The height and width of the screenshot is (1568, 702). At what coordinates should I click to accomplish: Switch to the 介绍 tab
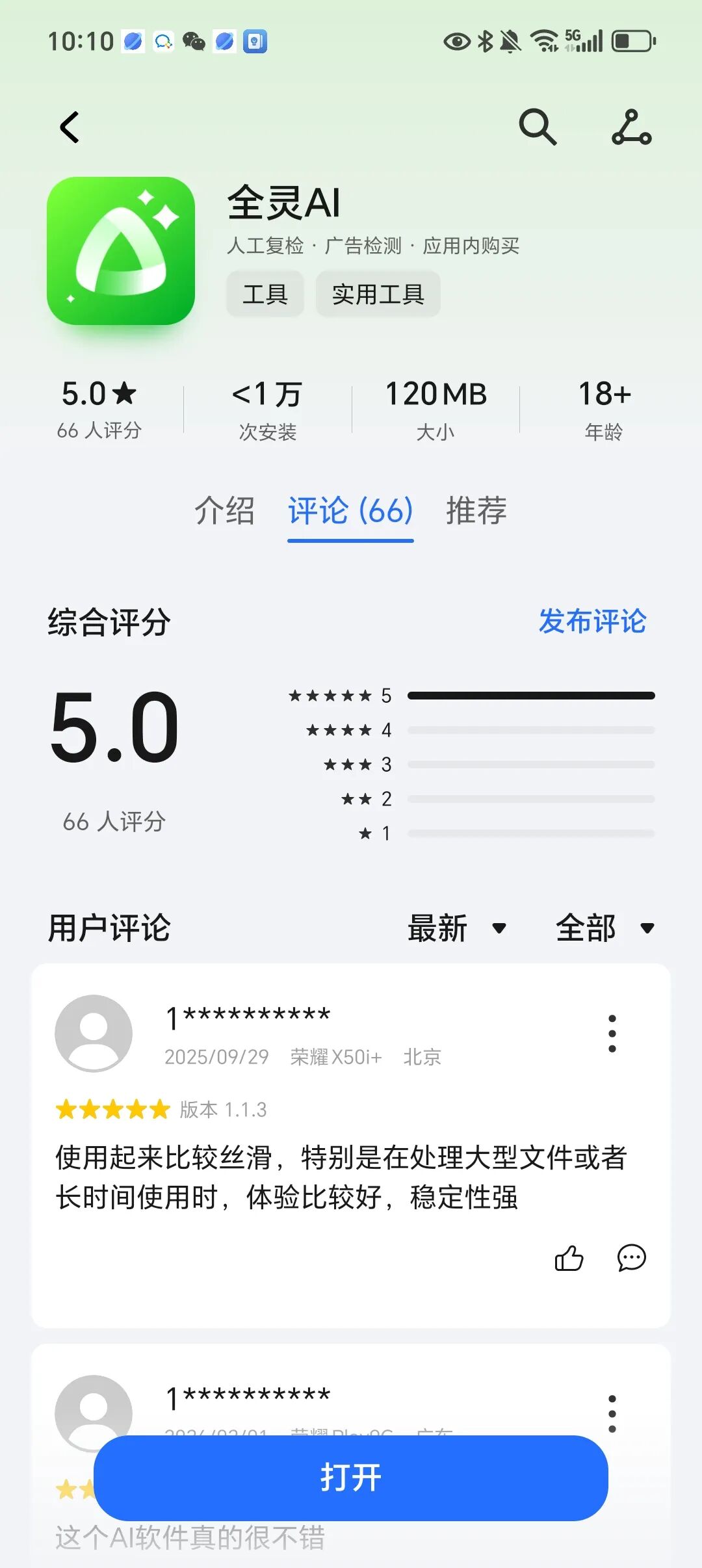pos(224,513)
